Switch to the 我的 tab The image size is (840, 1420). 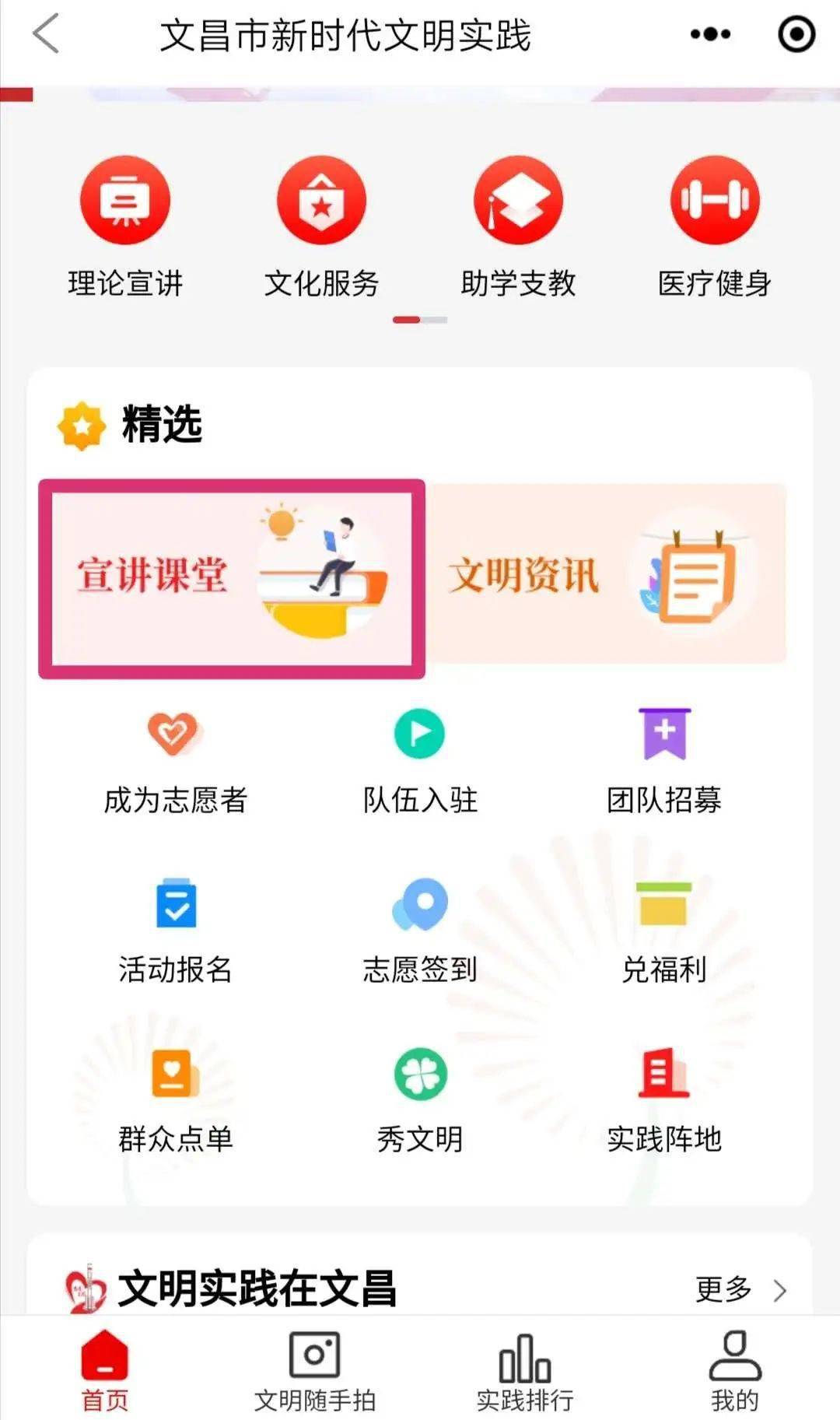point(734,1371)
